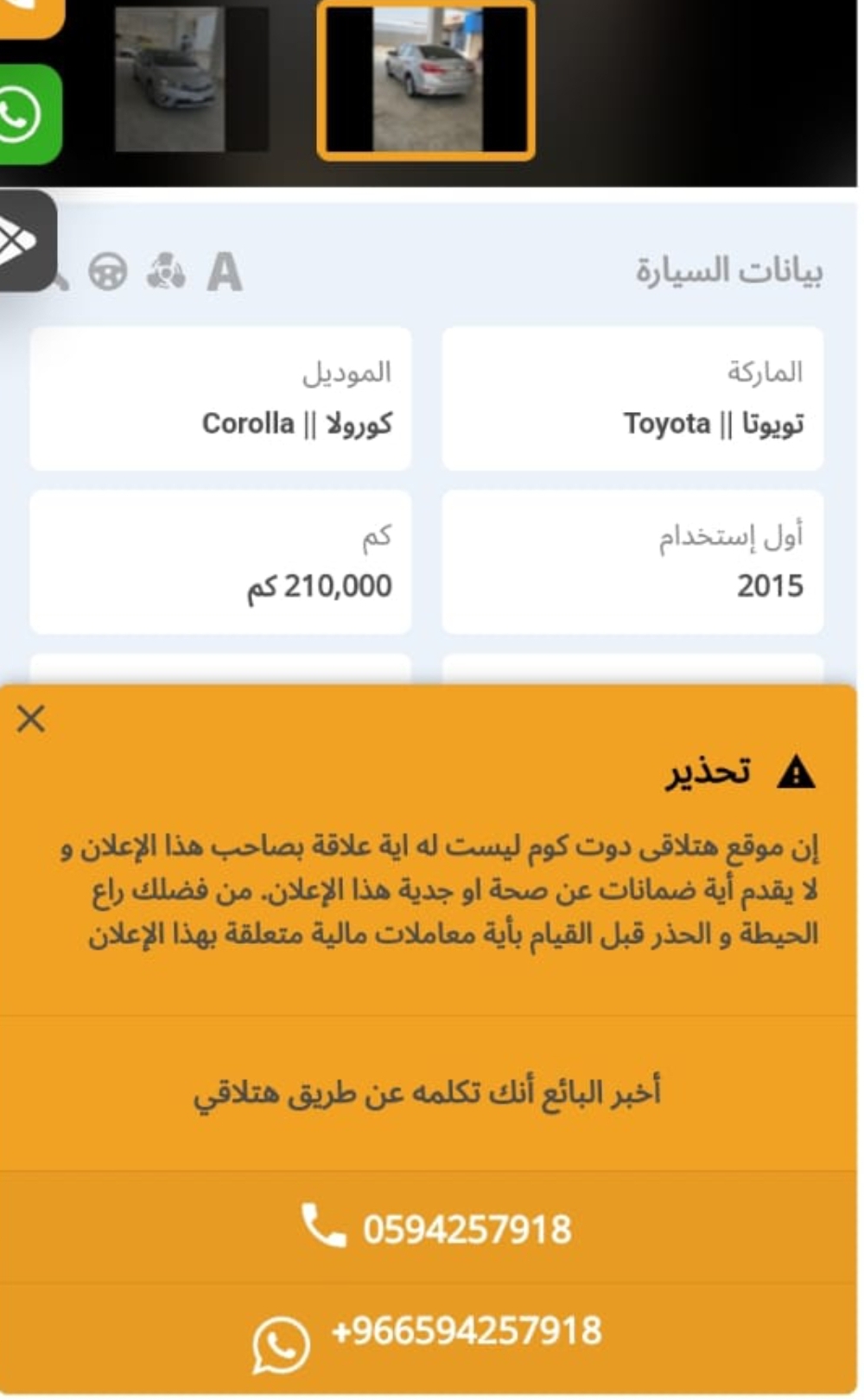View the front-view car thumbnail
The width and height of the screenshot is (864, 1400).
click(x=191, y=79)
